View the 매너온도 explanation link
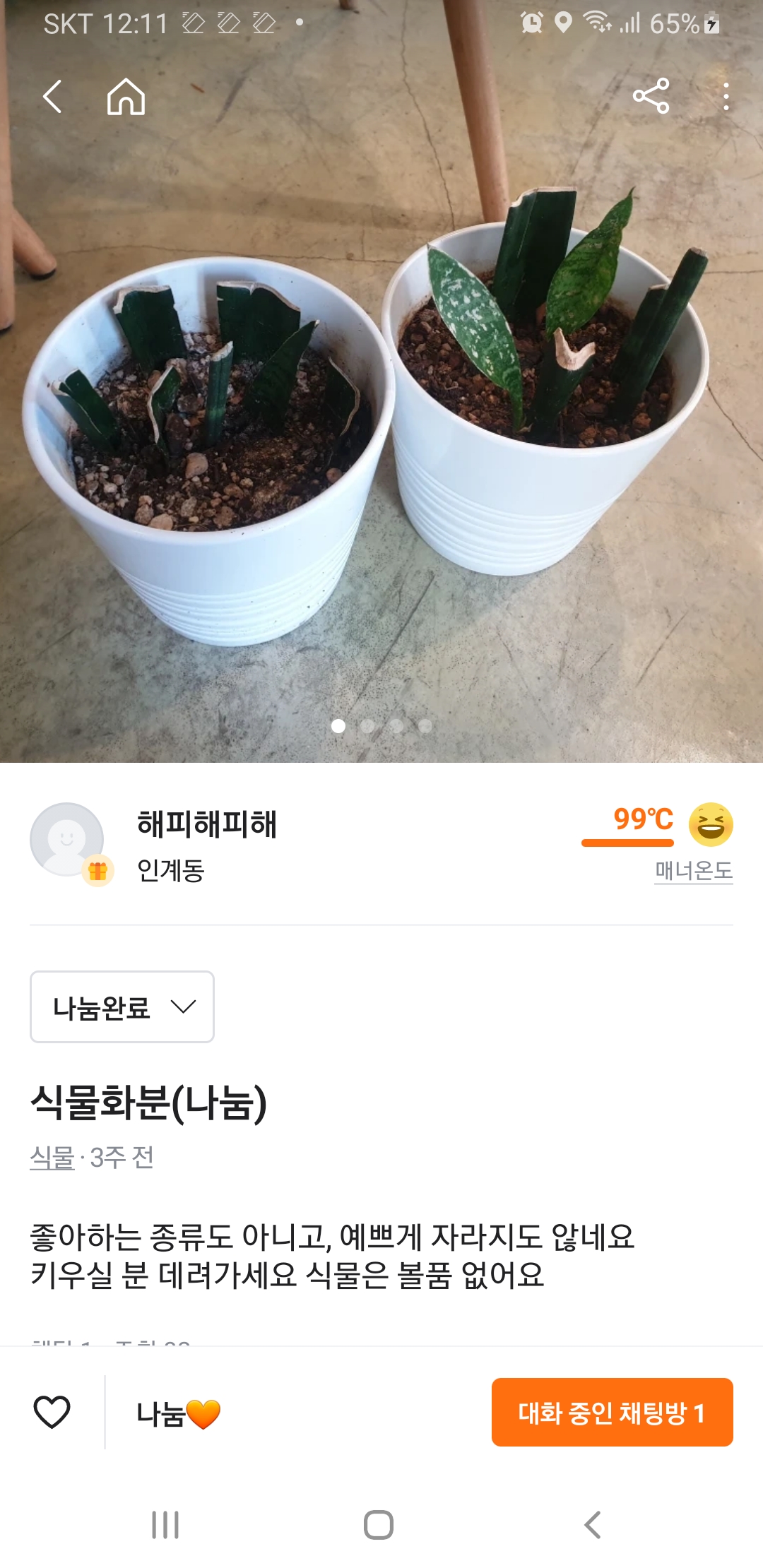 [x=693, y=870]
